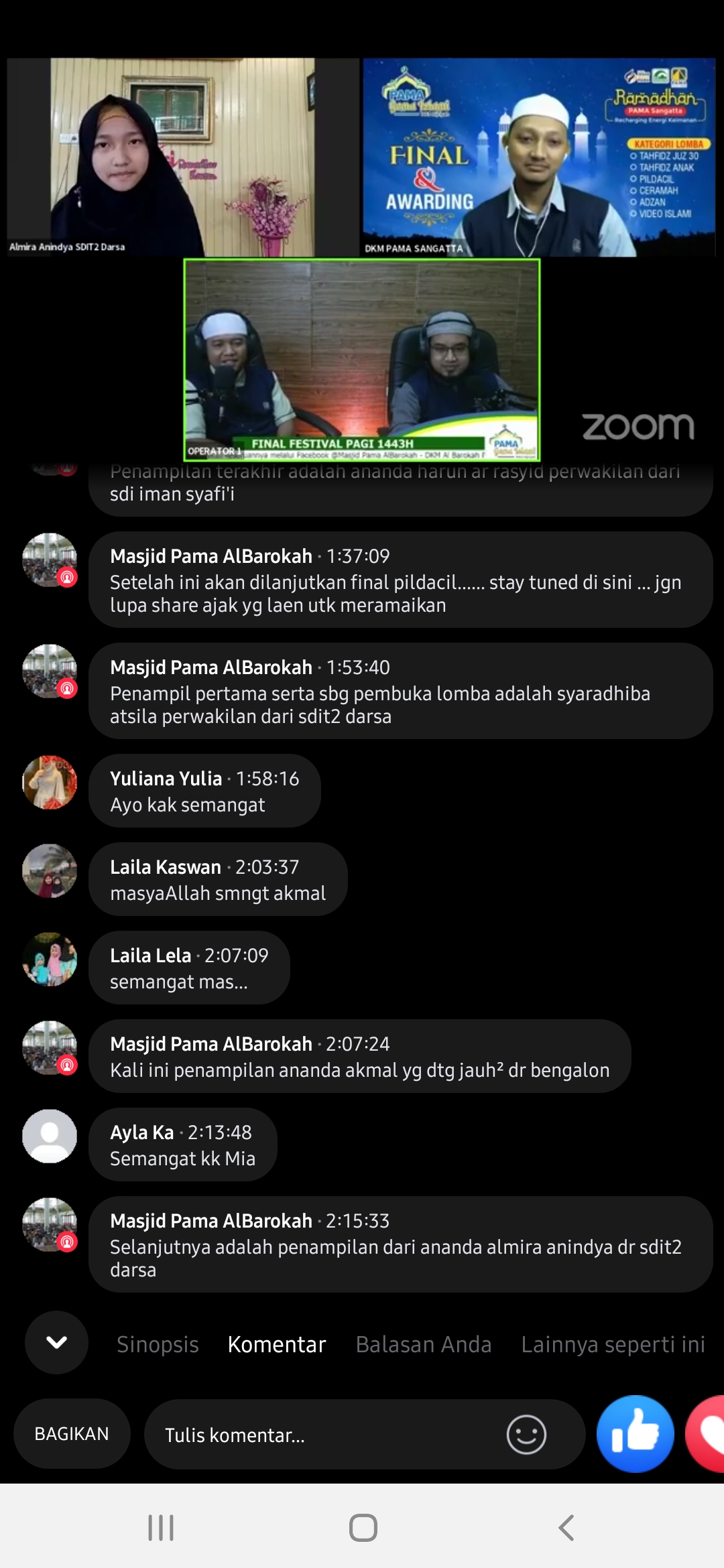
Task: Open Yuliana Yulia's profile picture
Action: (x=50, y=783)
